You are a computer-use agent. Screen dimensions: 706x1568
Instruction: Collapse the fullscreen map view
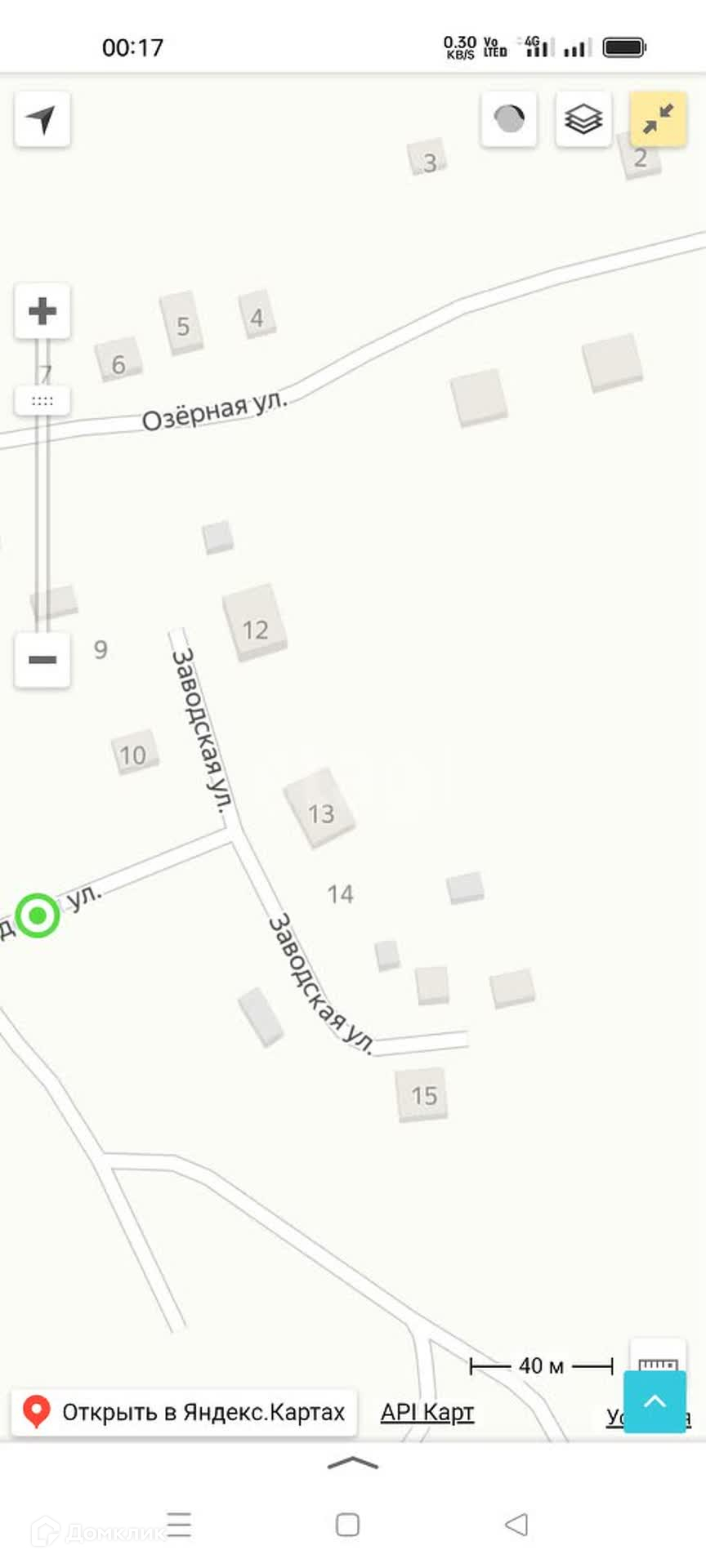click(658, 119)
